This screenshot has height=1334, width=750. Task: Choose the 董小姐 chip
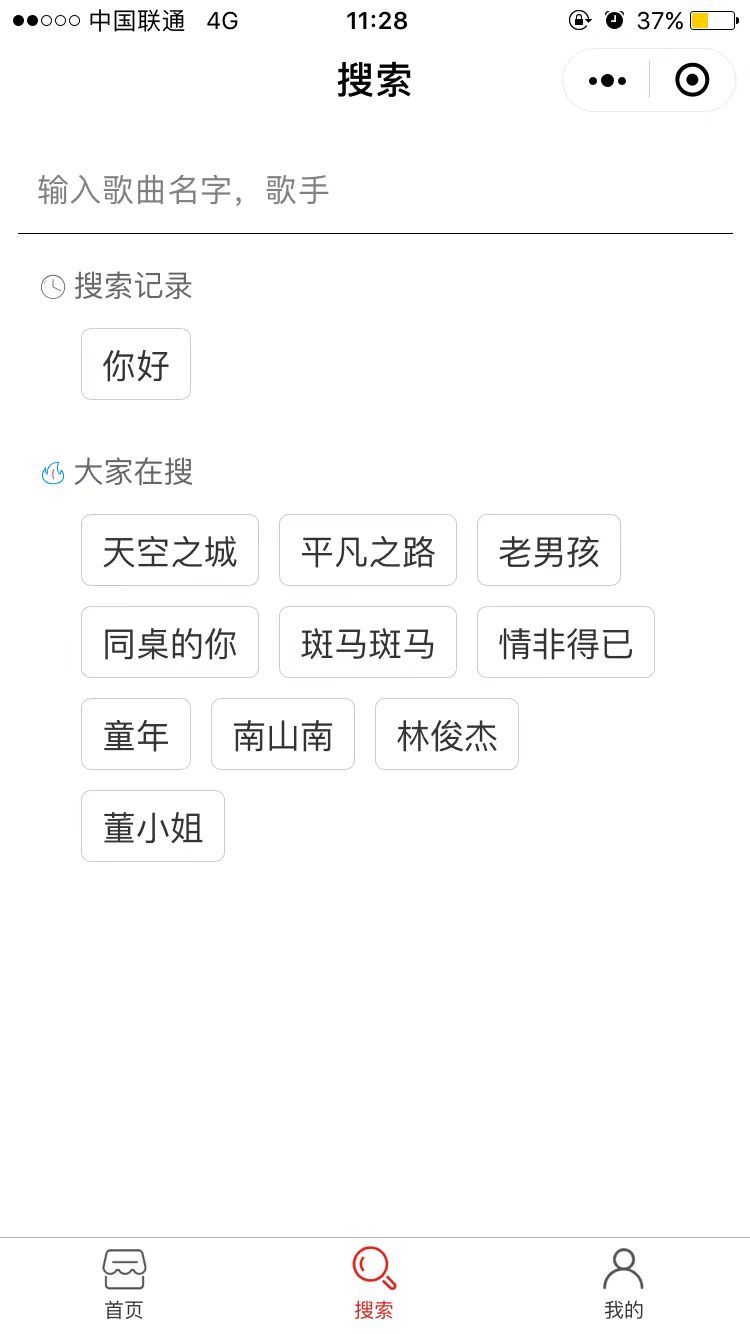tap(153, 826)
